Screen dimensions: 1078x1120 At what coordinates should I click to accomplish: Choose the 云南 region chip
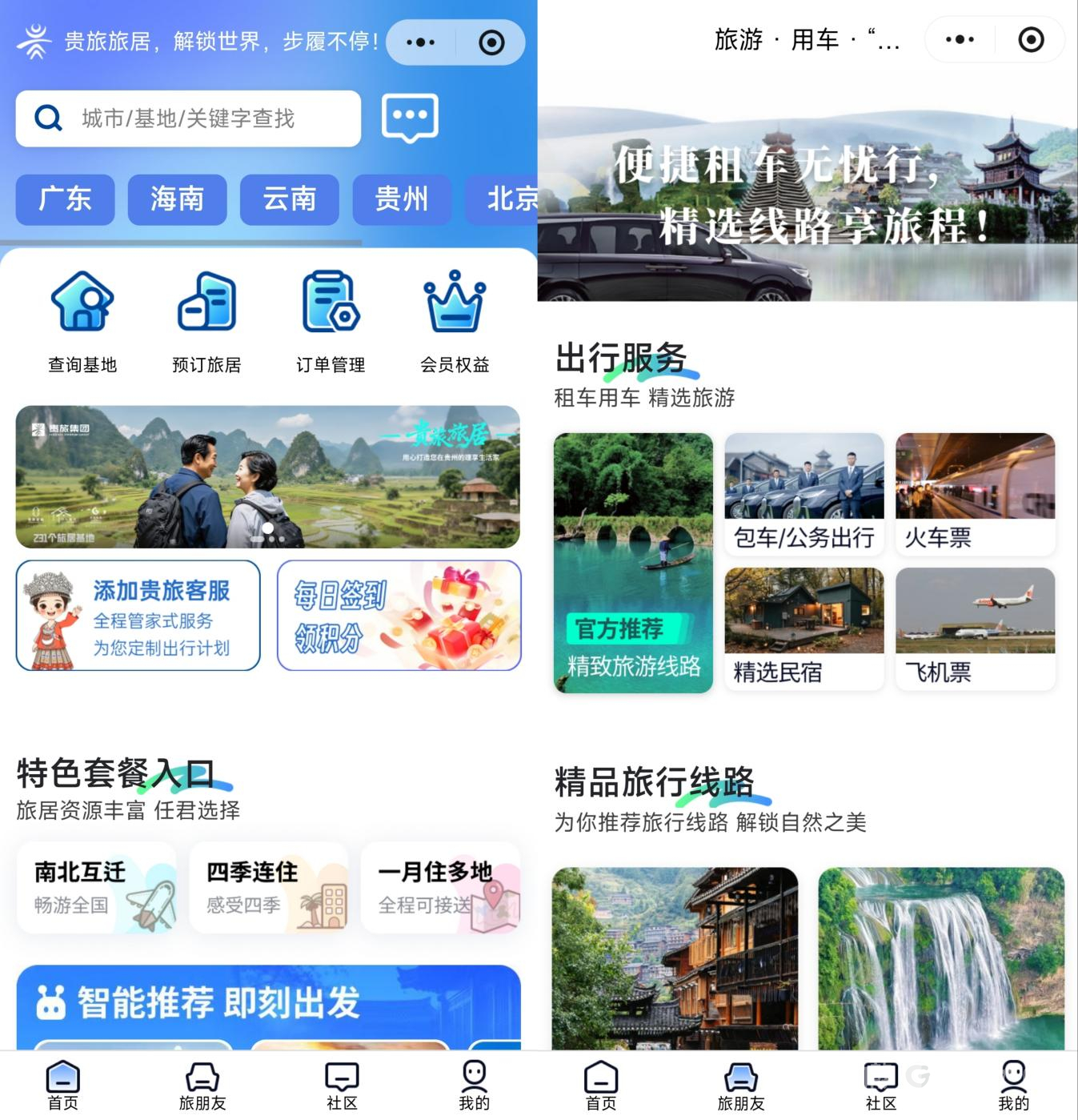[289, 199]
